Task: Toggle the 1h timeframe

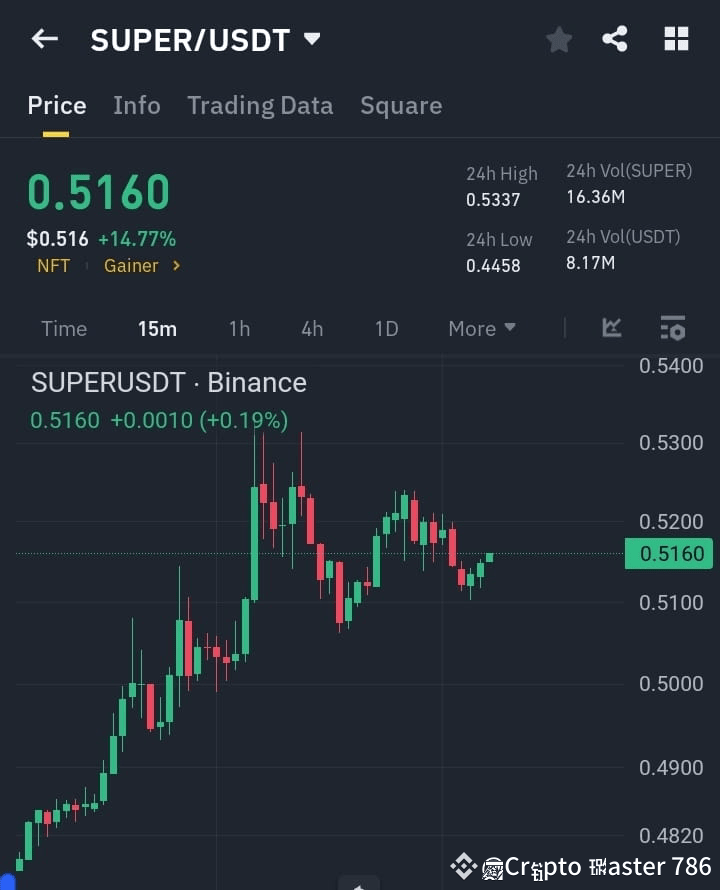Action: [x=239, y=328]
